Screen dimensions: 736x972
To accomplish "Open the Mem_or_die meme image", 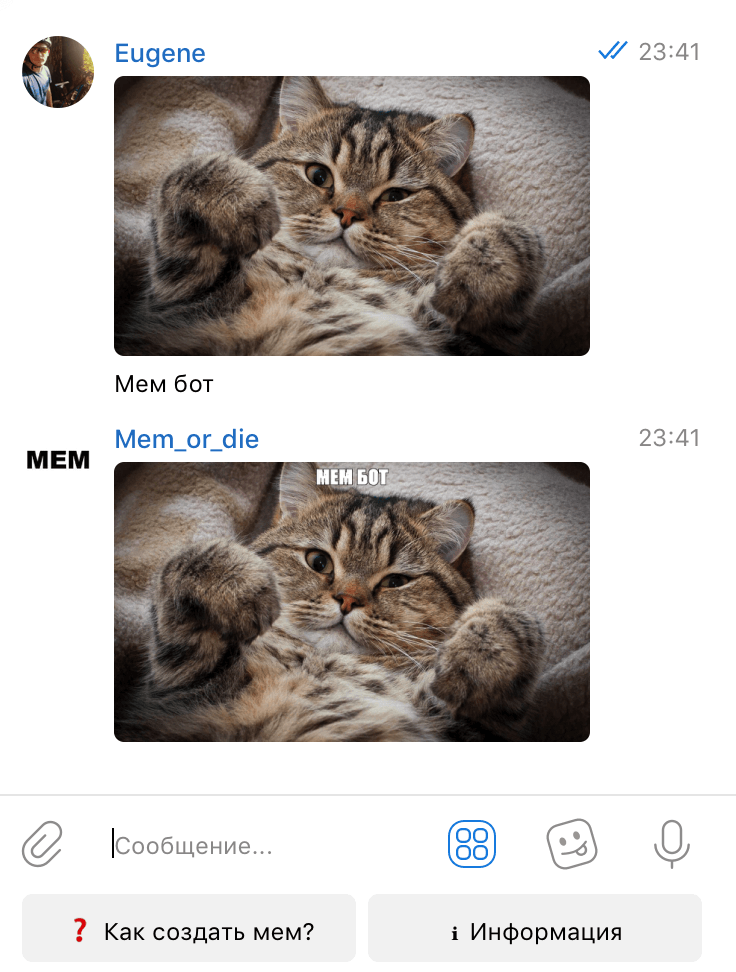I will point(352,602).
